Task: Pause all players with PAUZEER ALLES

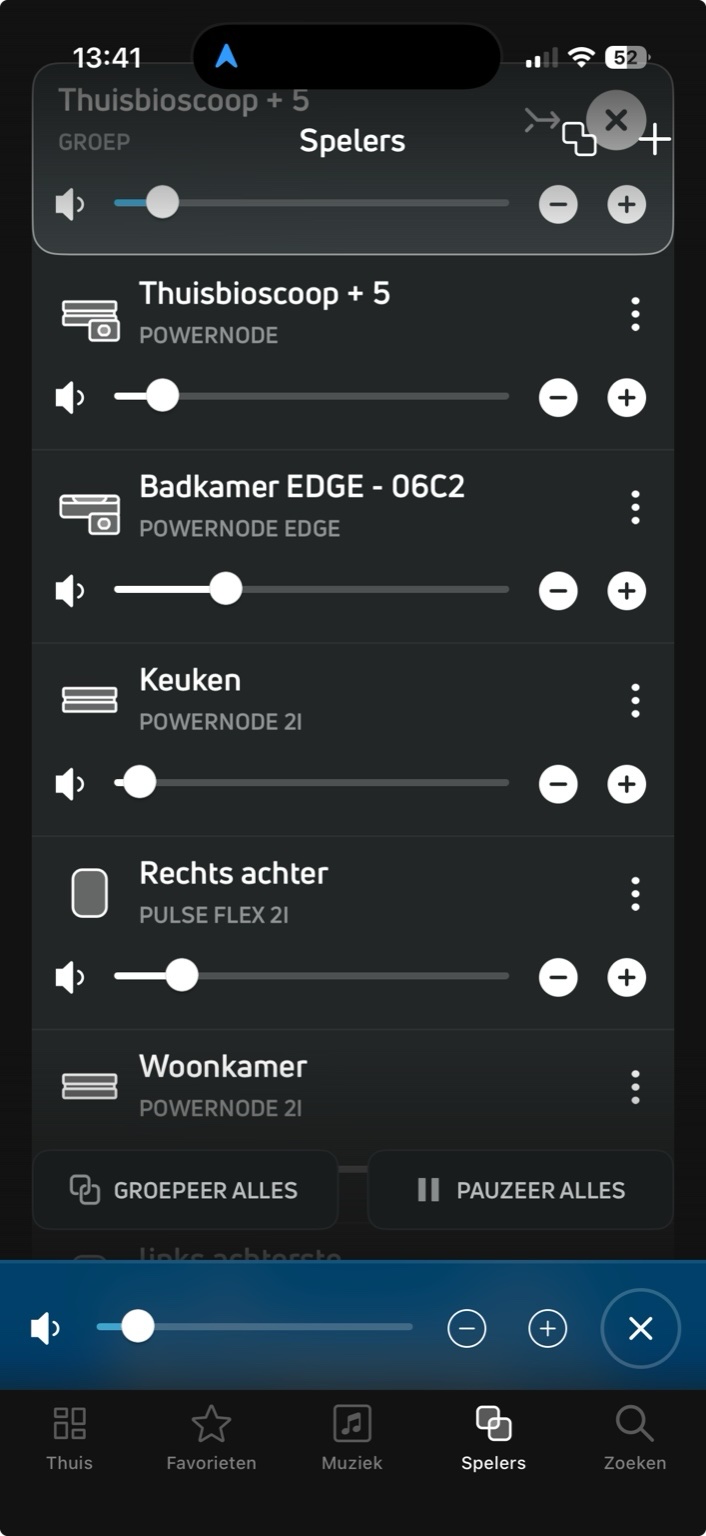Action: click(520, 1190)
